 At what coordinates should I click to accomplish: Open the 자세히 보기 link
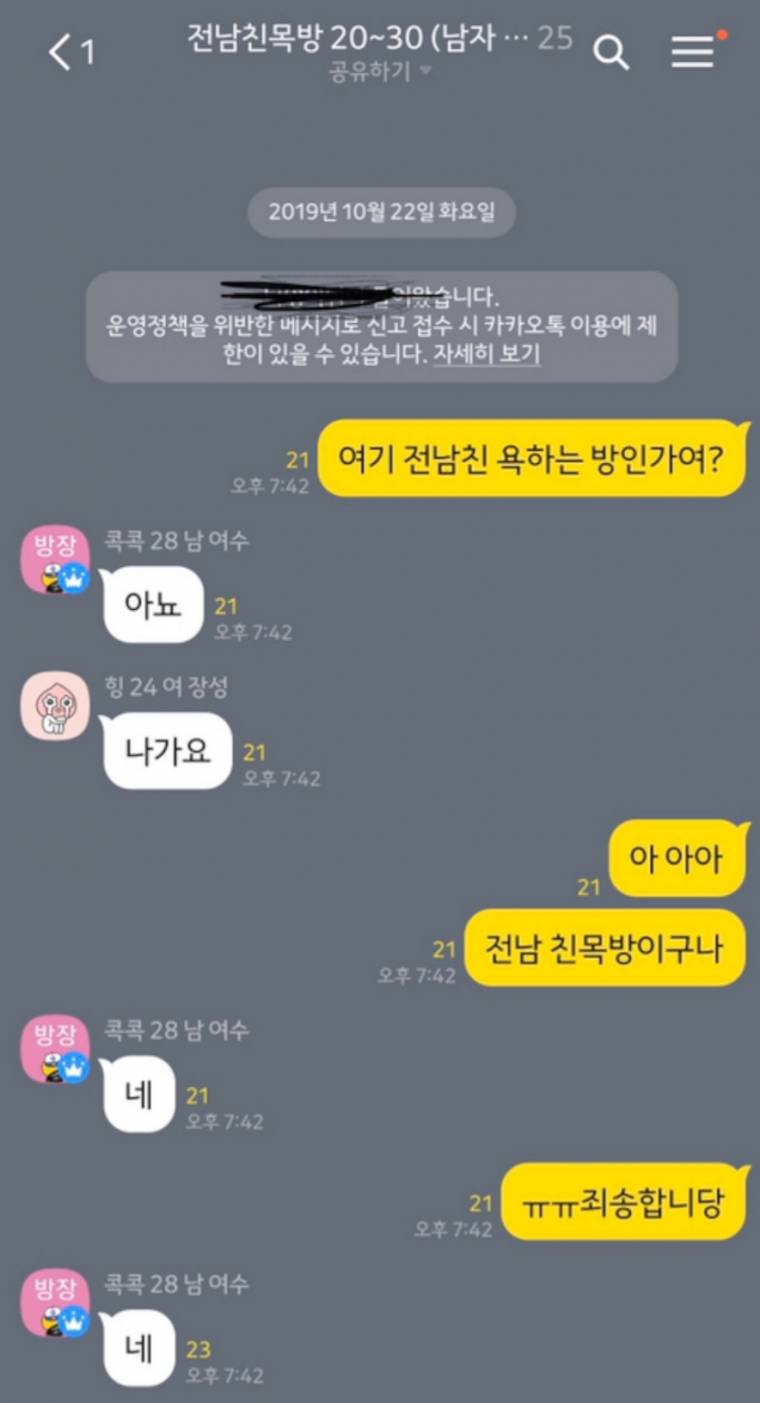coord(486,354)
